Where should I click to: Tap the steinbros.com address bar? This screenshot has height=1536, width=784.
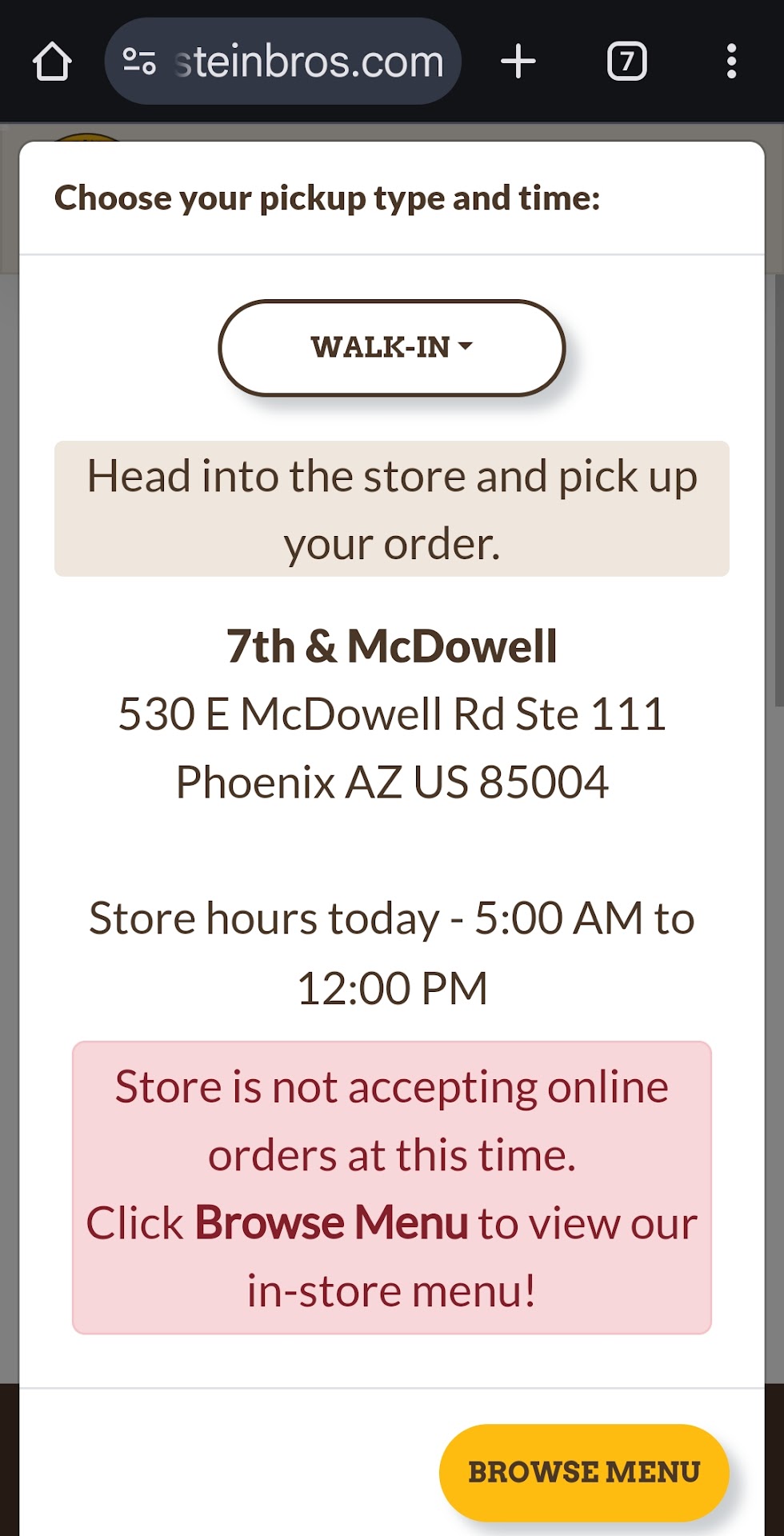[308, 62]
